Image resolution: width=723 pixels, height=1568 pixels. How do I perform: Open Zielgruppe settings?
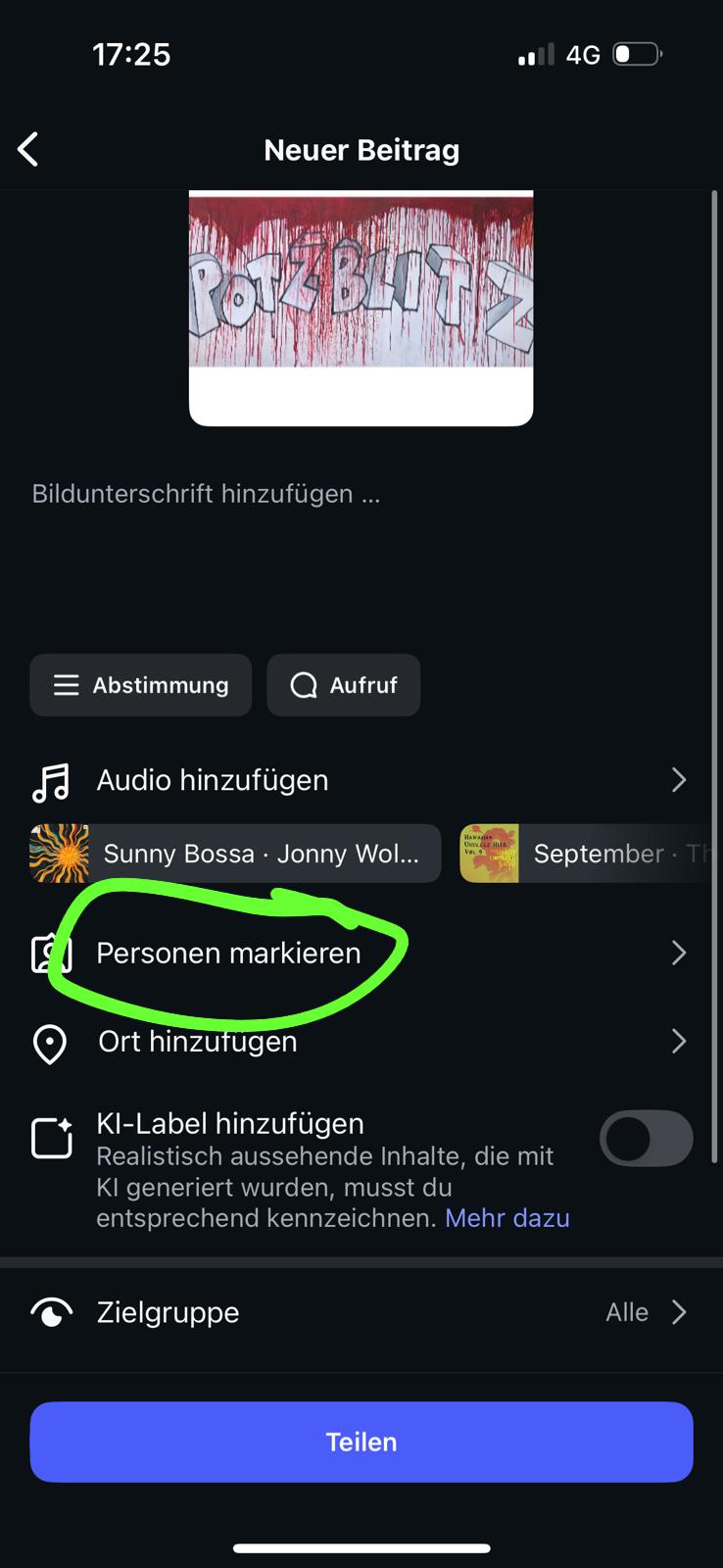pyautogui.click(x=361, y=1312)
